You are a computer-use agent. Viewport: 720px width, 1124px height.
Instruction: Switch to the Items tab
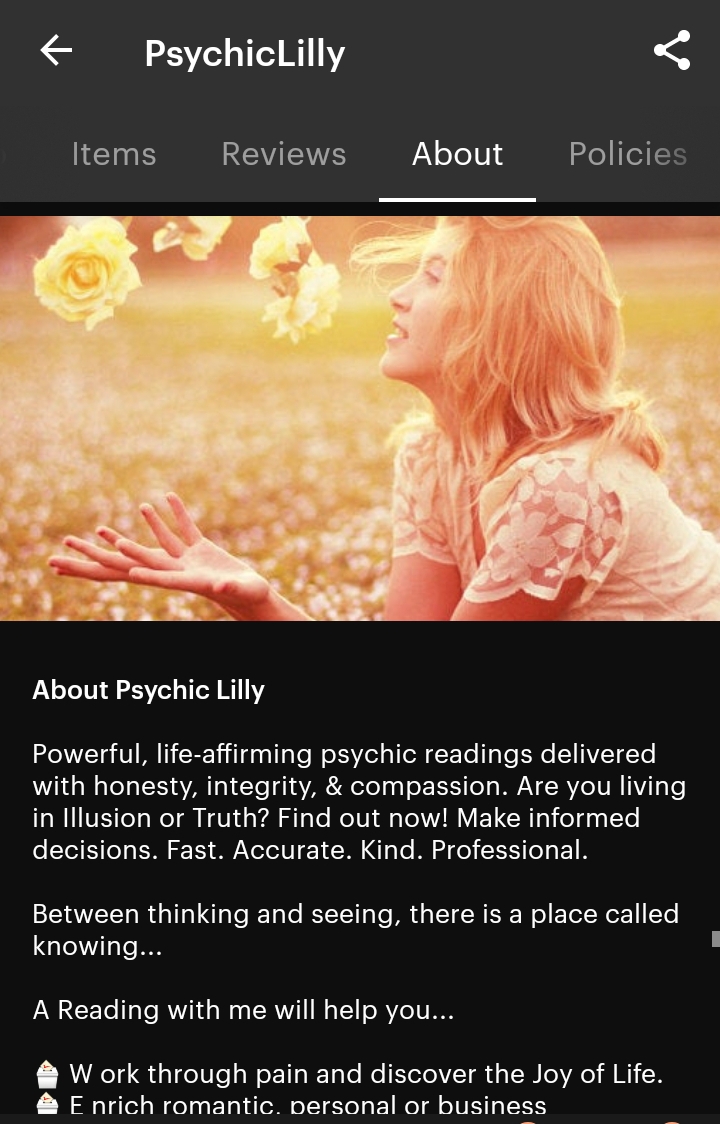click(x=114, y=154)
